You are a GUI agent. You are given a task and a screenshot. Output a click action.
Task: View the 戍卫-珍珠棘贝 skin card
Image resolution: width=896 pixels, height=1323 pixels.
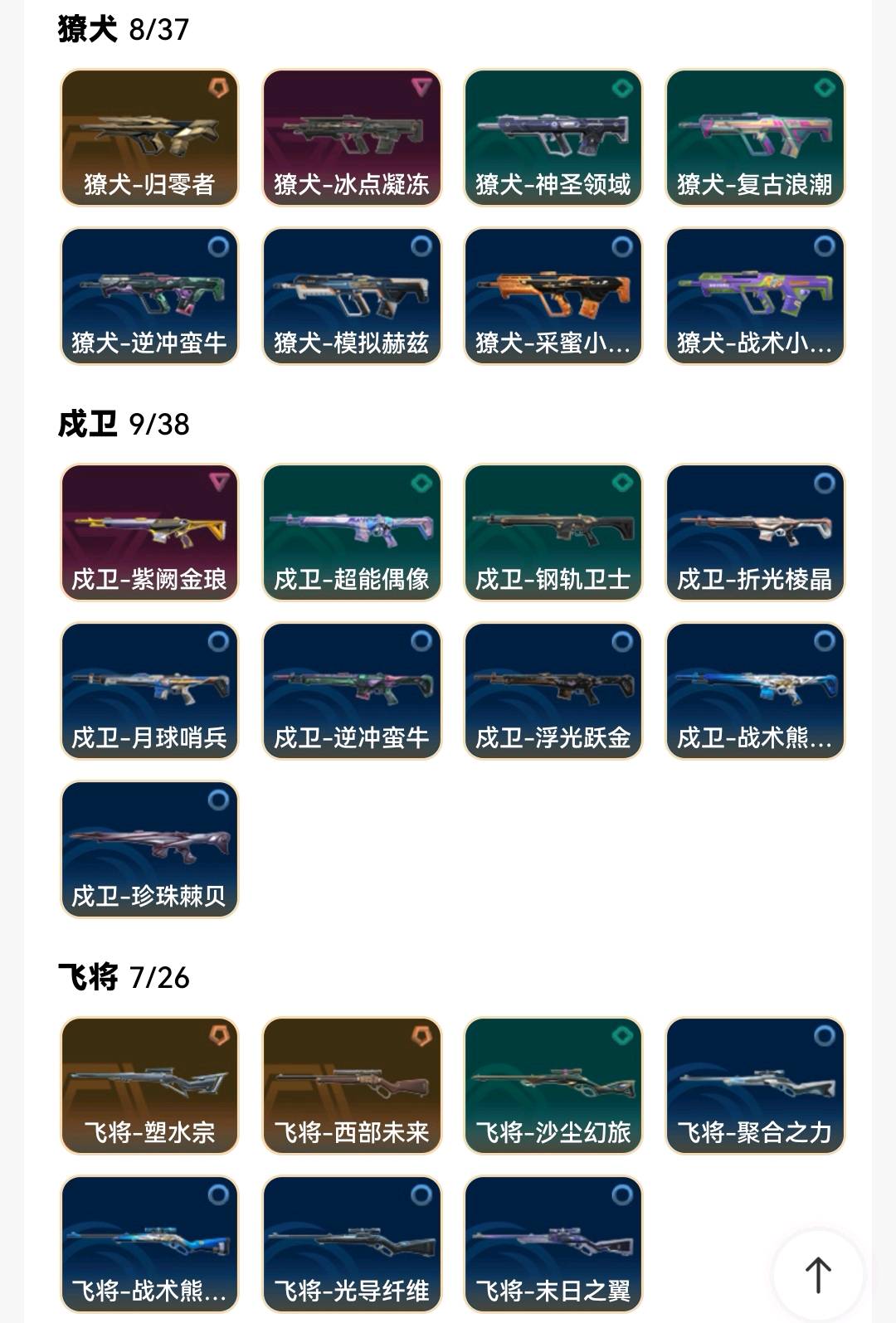[149, 849]
